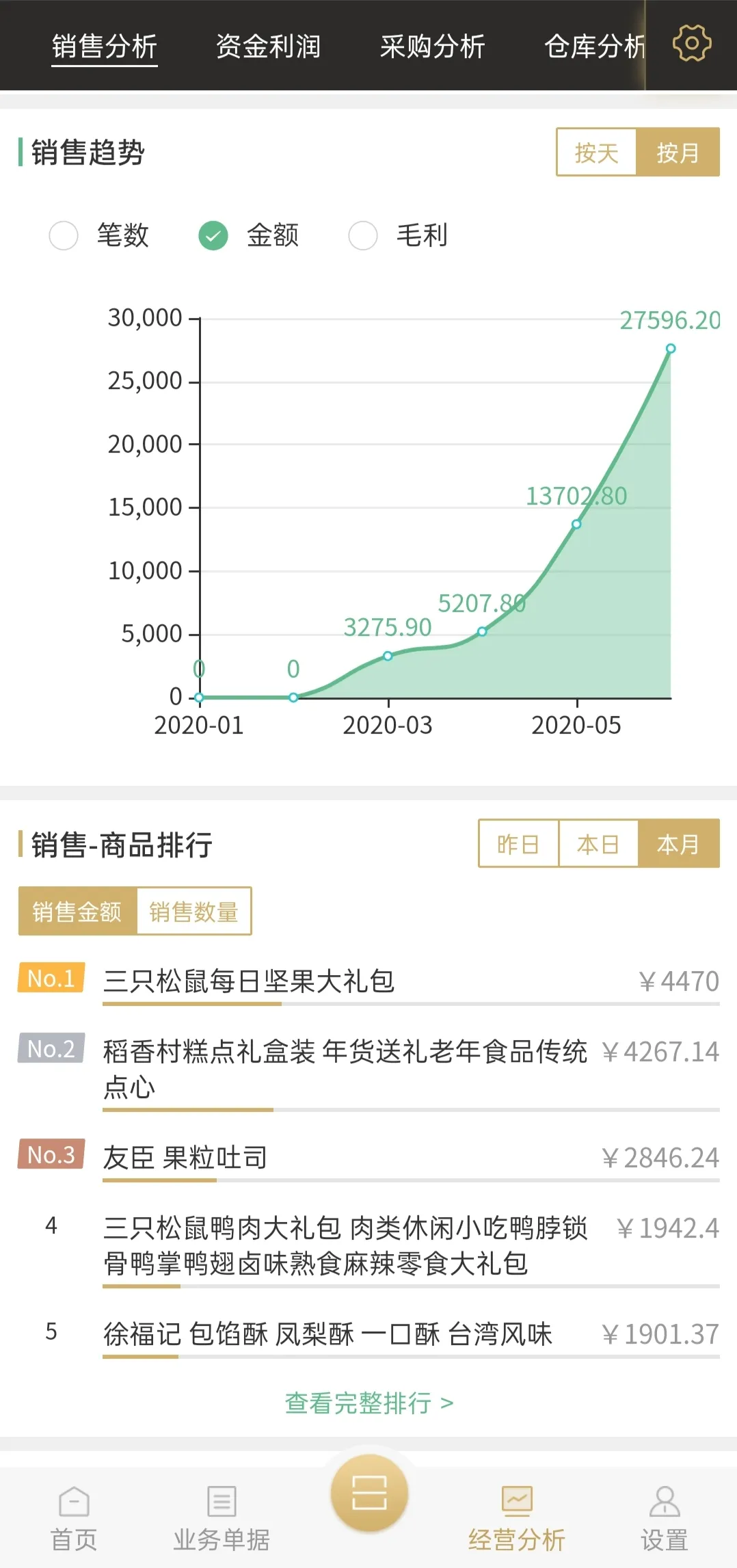The image size is (737, 1568).
Task: Show the sales trend 按天
Action: tap(596, 152)
